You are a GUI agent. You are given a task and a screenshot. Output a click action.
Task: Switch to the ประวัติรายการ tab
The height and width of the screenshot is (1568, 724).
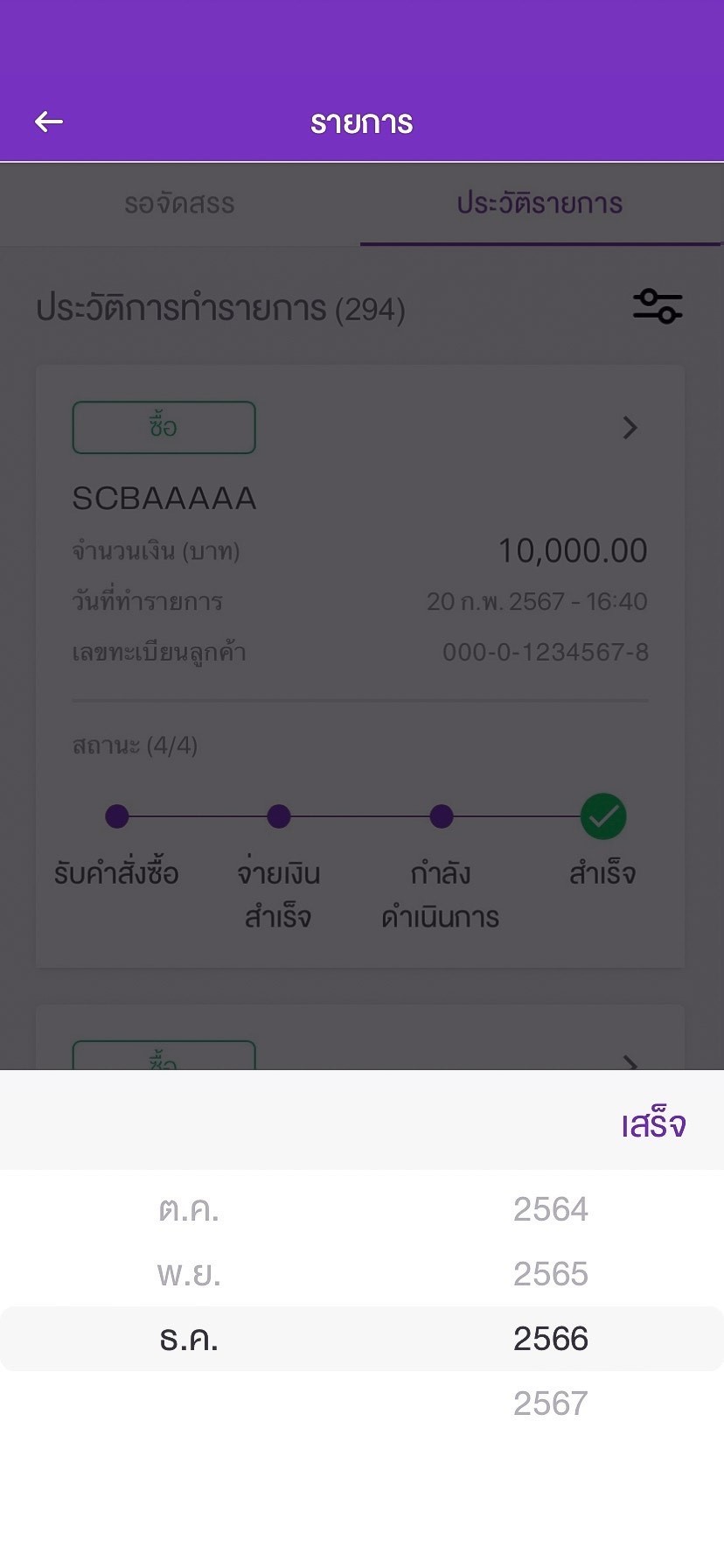point(540,203)
